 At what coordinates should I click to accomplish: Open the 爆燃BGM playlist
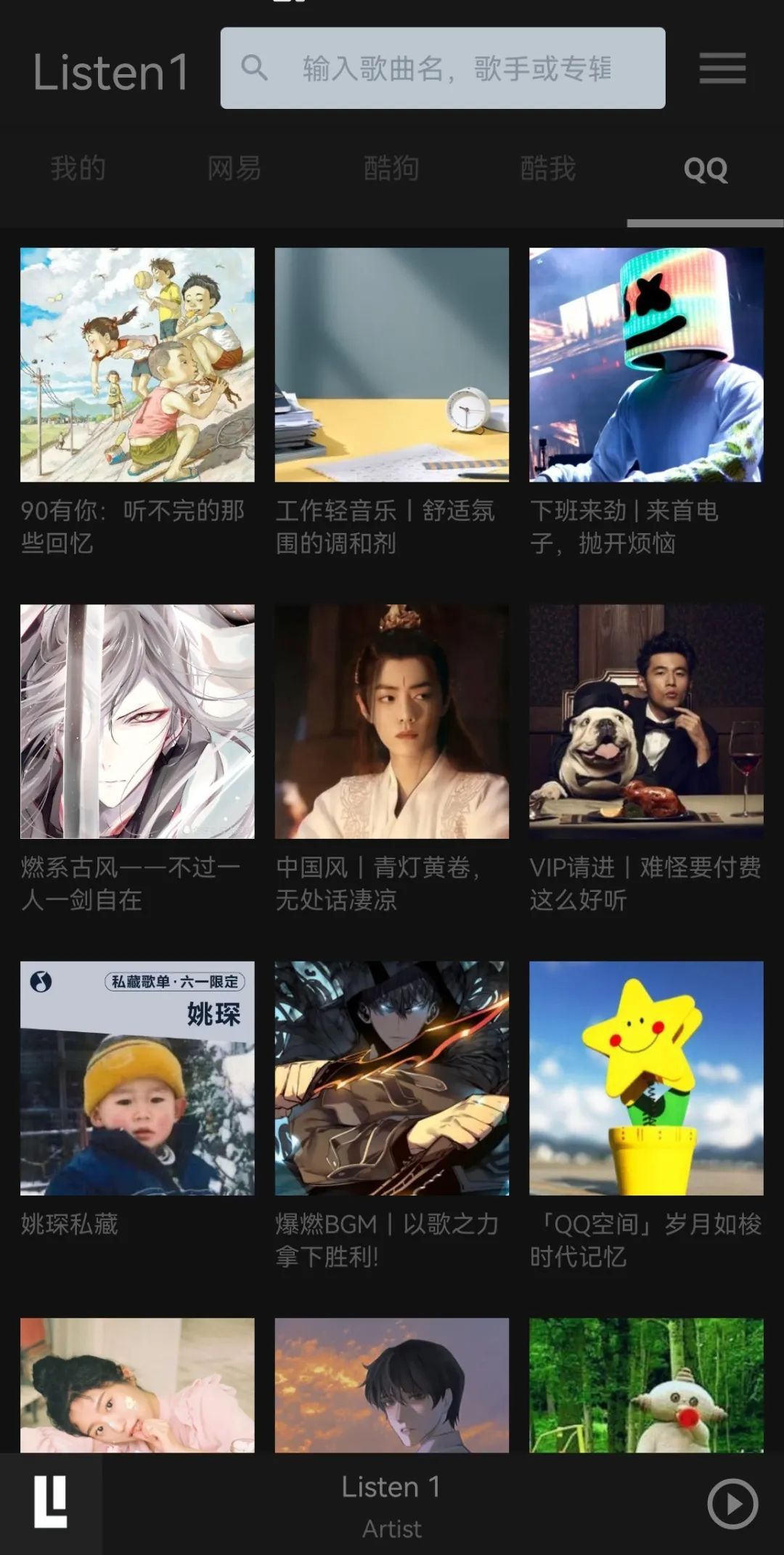[391, 1078]
